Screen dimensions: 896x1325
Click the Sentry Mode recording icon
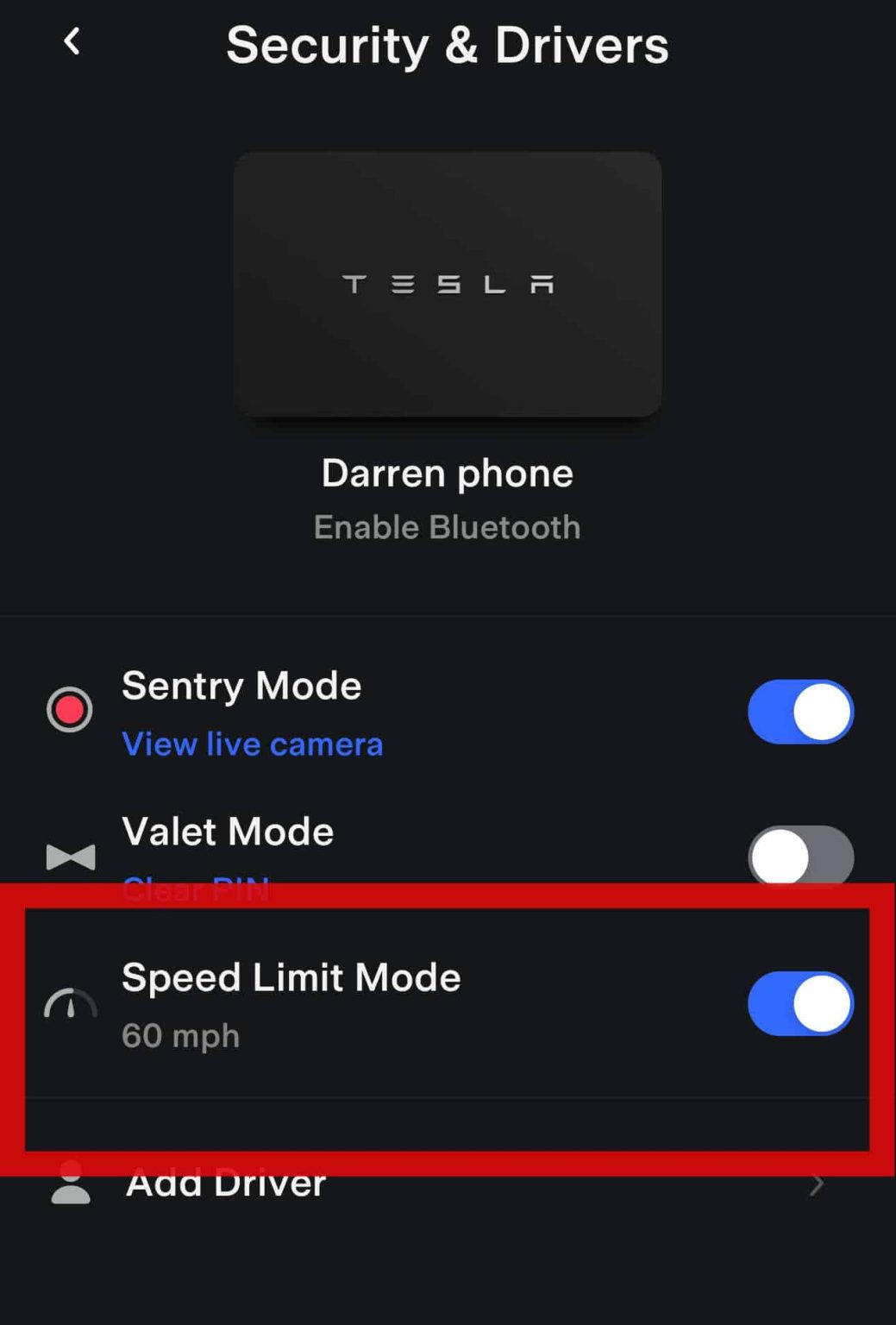69,711
